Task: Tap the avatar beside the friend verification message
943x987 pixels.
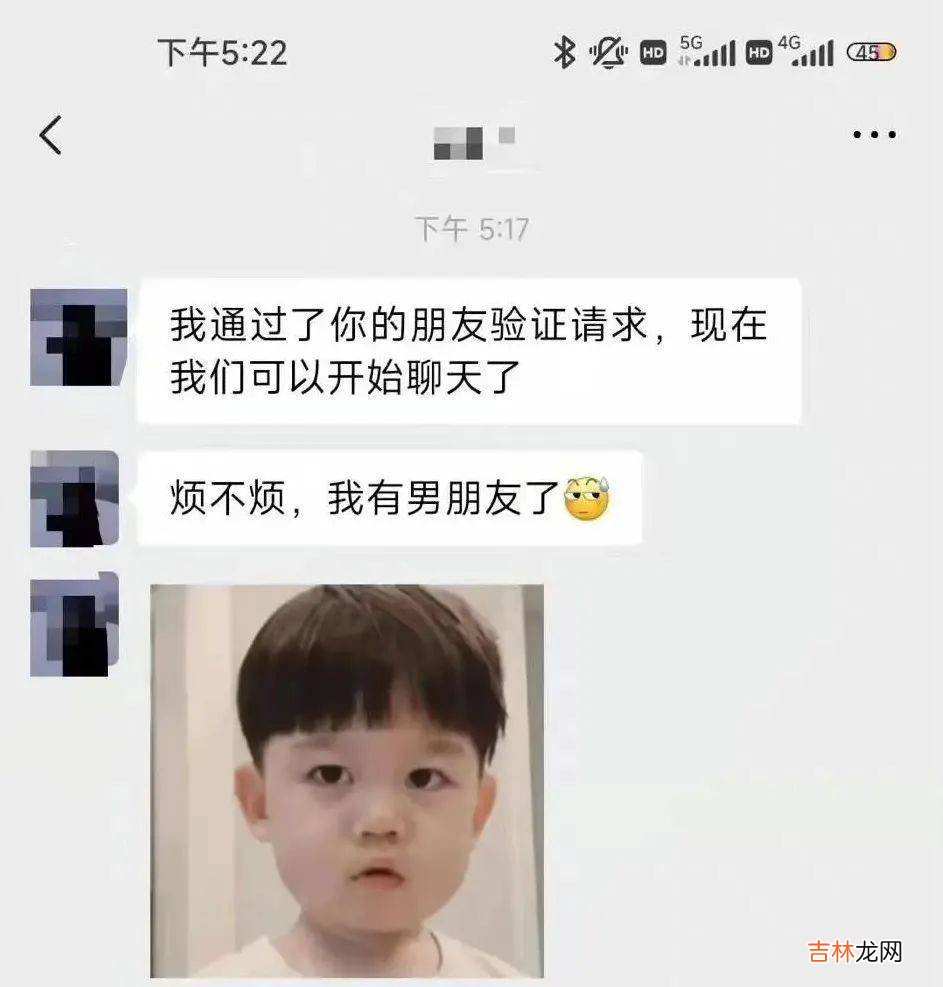Action: tap(79, 337)
